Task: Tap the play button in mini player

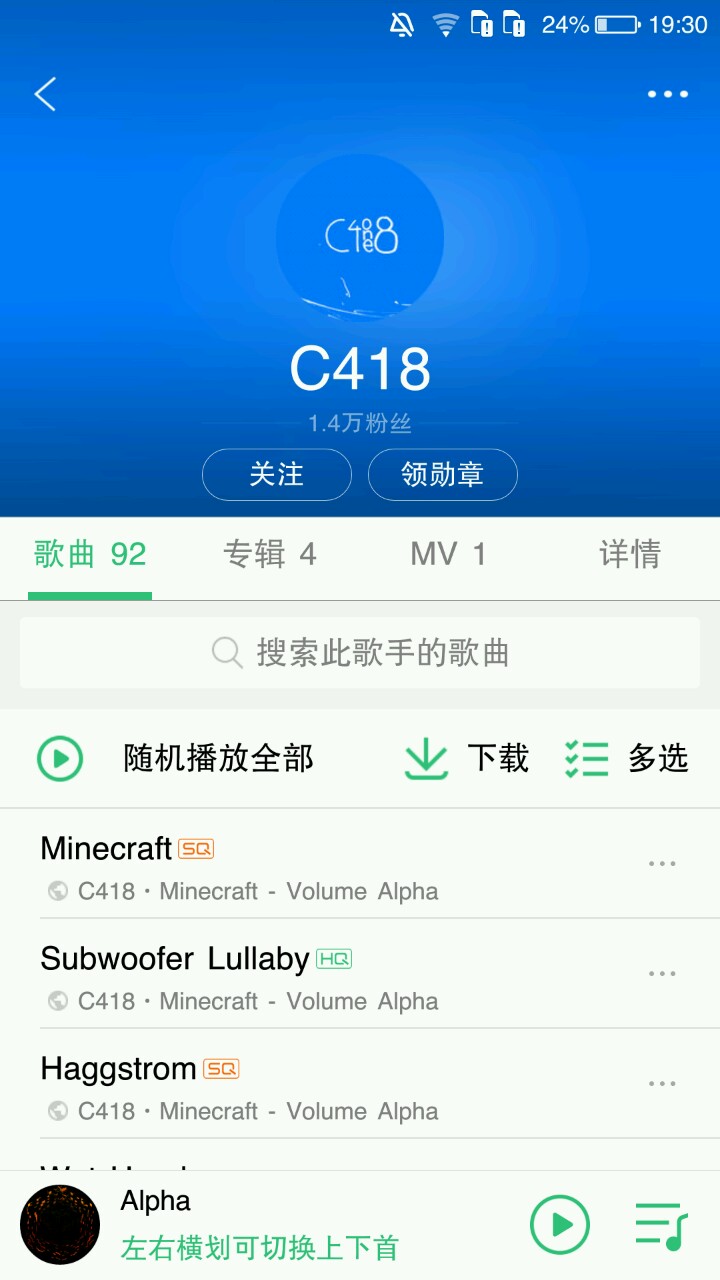Action: coord(559,1224)
